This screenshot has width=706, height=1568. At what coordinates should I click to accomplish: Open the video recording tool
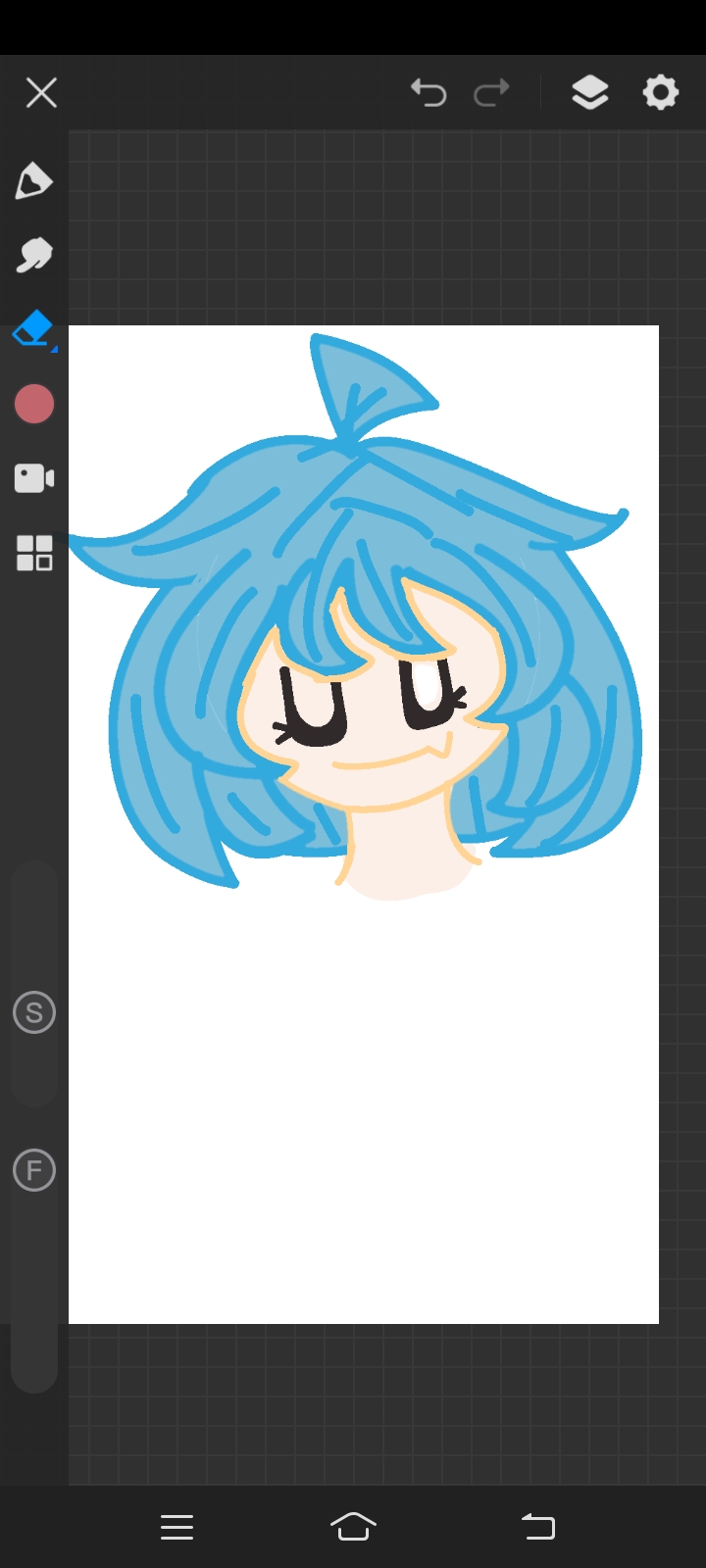[34, 478]
